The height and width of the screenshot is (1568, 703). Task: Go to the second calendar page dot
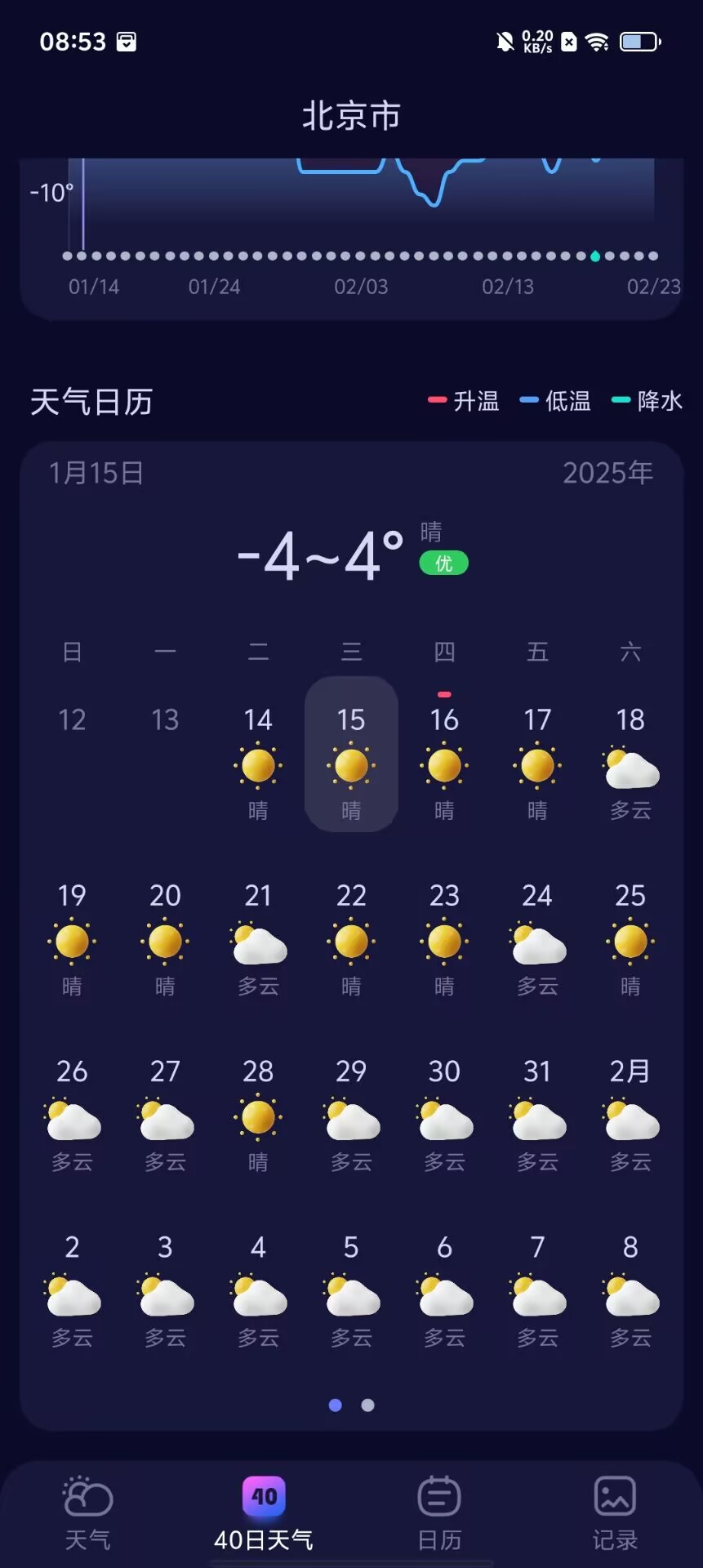coord(368,1405)
